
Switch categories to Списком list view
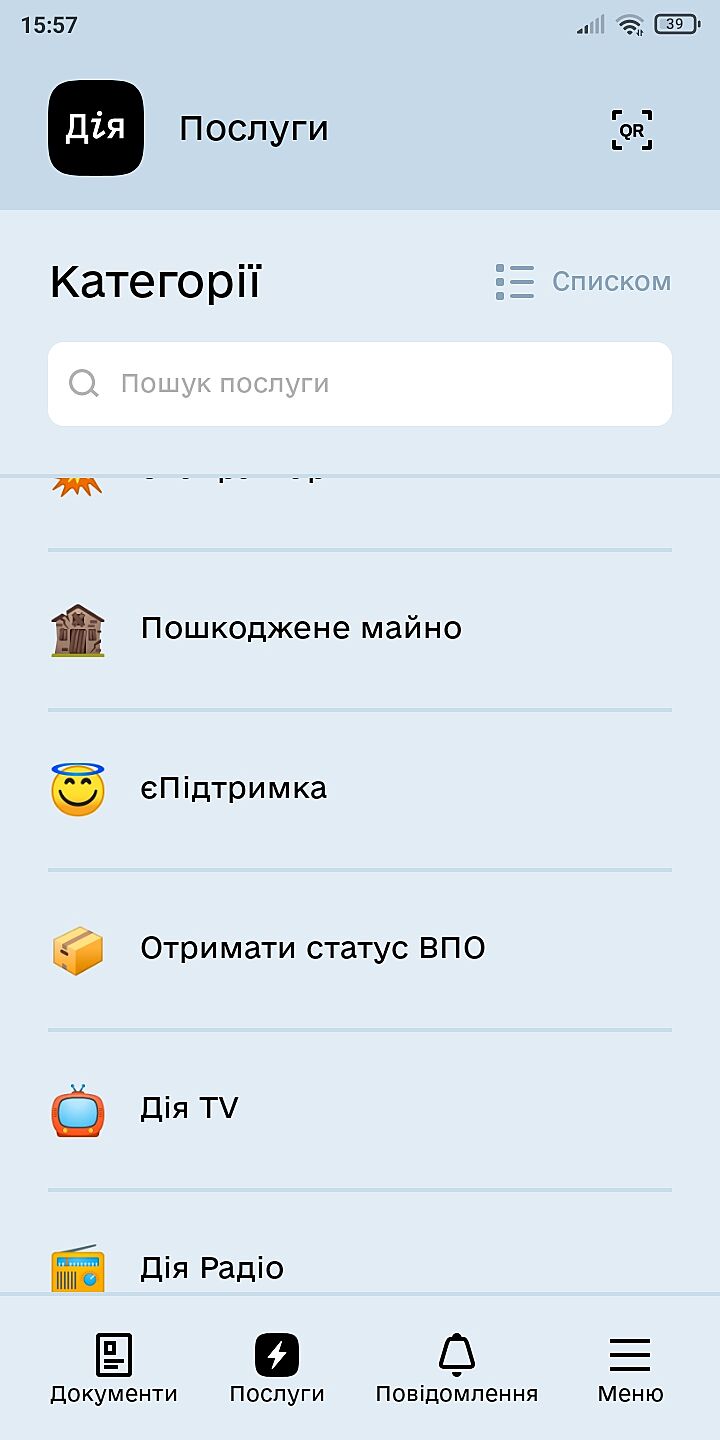click(x=583, y=282)
